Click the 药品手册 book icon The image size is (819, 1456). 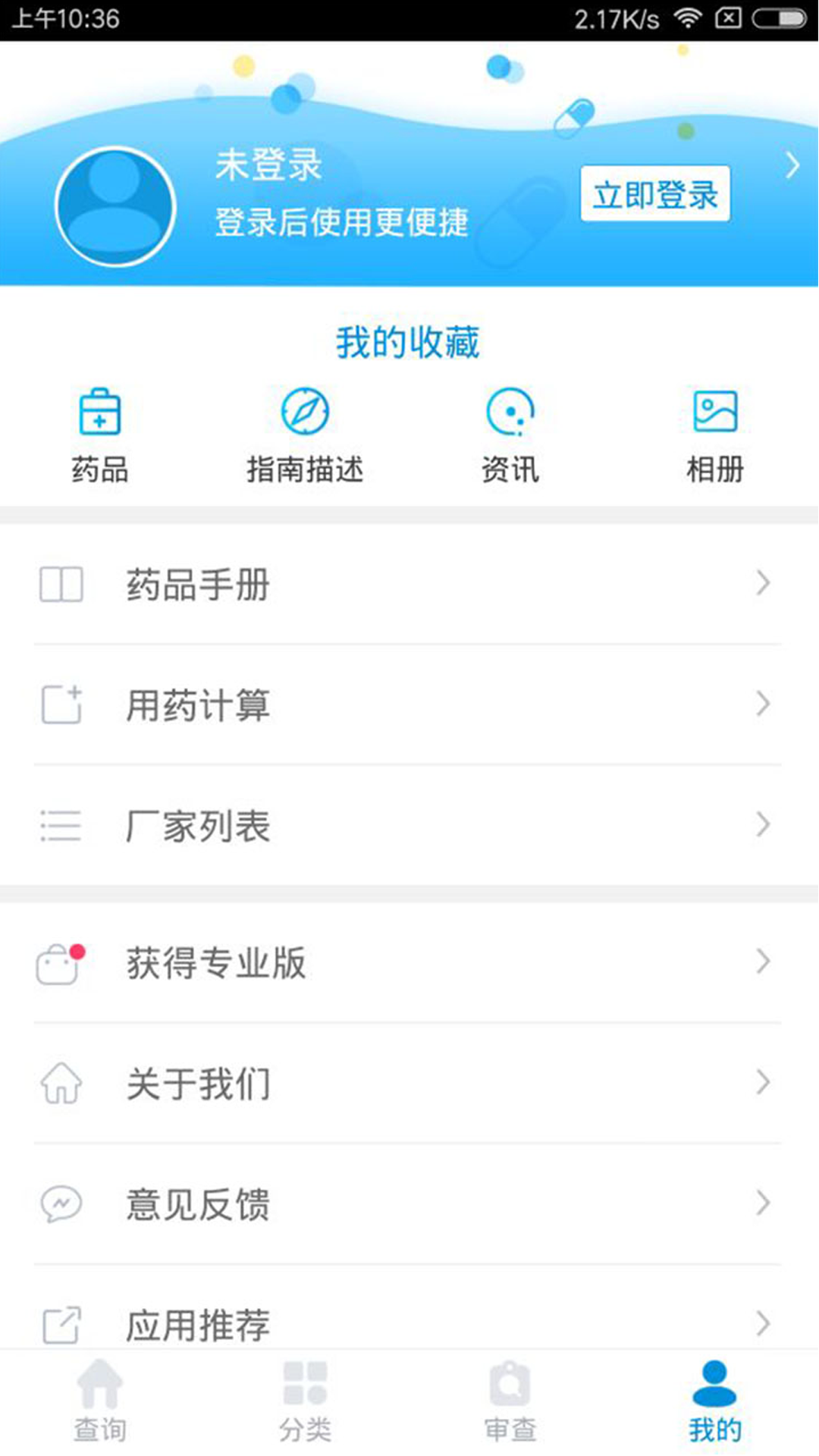(61, 584)
